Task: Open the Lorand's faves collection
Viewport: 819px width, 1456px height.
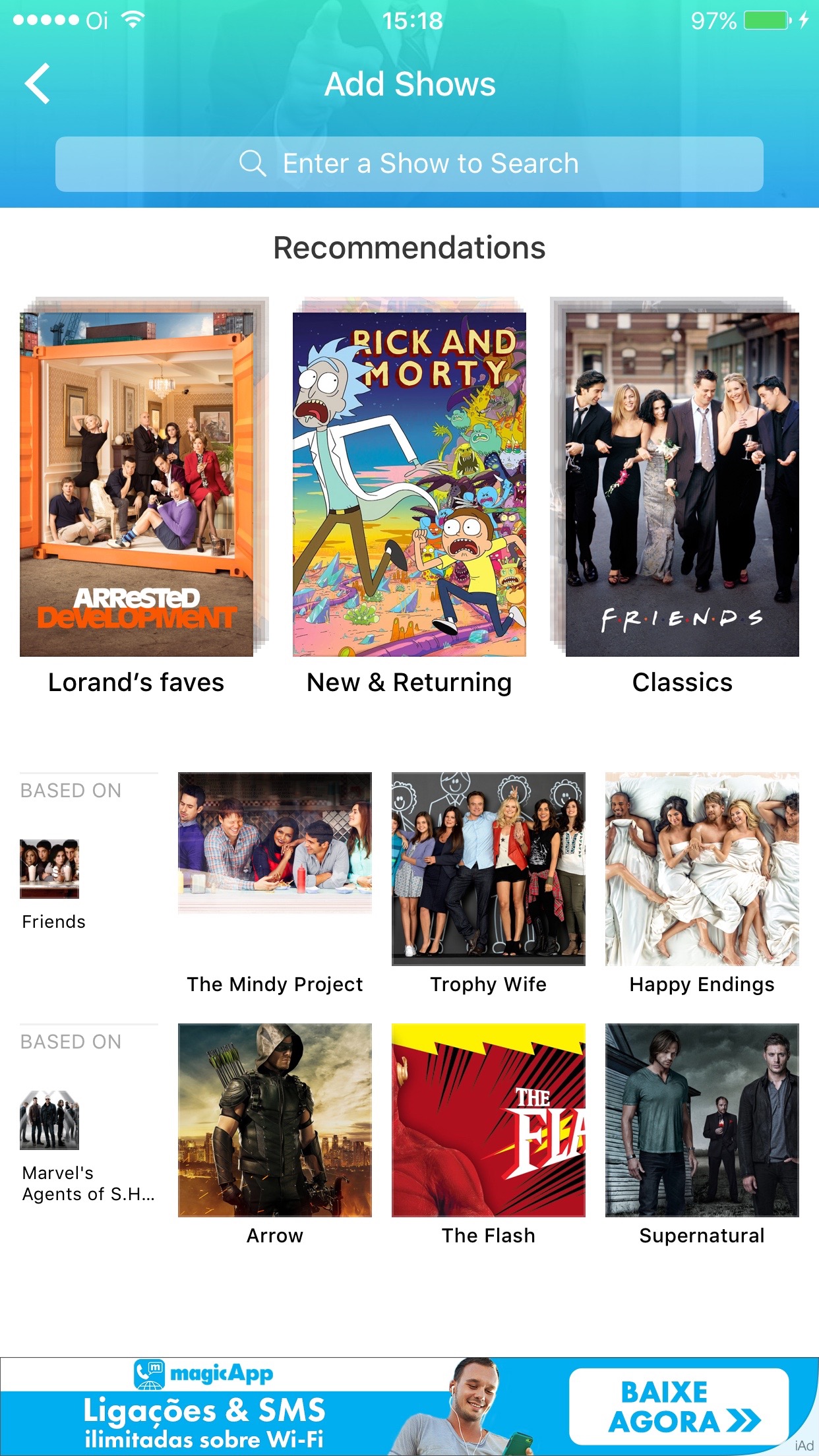Action: [x=136, y=485]
